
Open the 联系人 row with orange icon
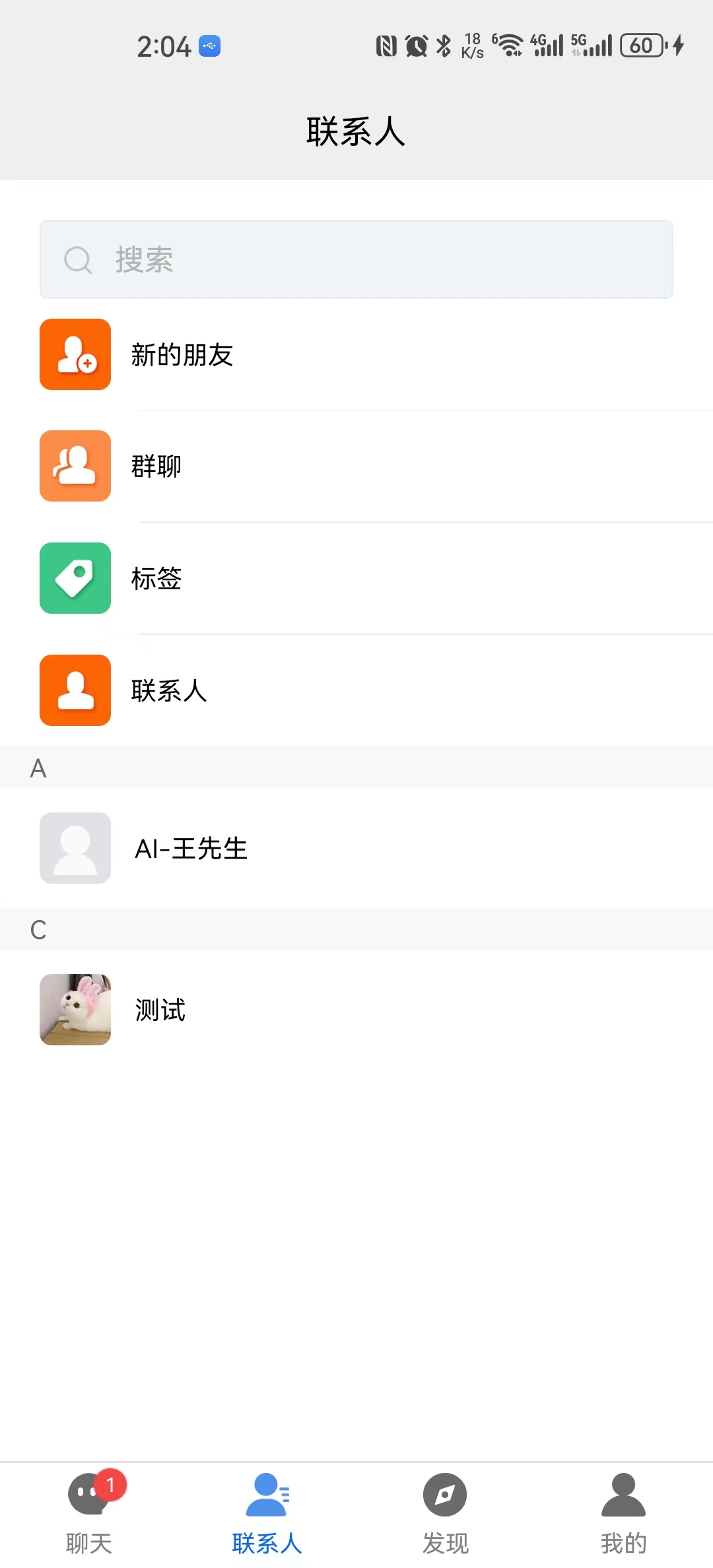[x=169, y=691]
